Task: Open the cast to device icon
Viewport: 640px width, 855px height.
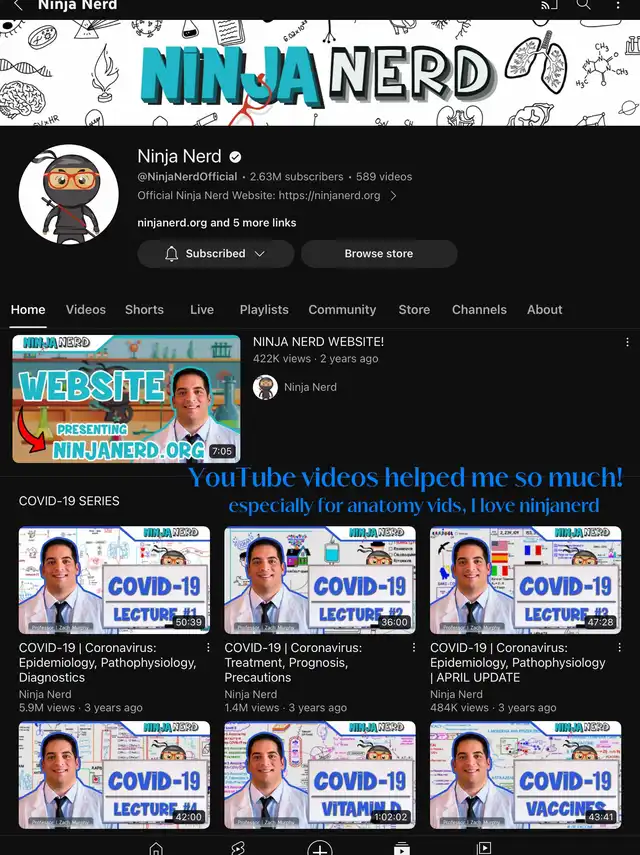Action: tap(548, 5)
